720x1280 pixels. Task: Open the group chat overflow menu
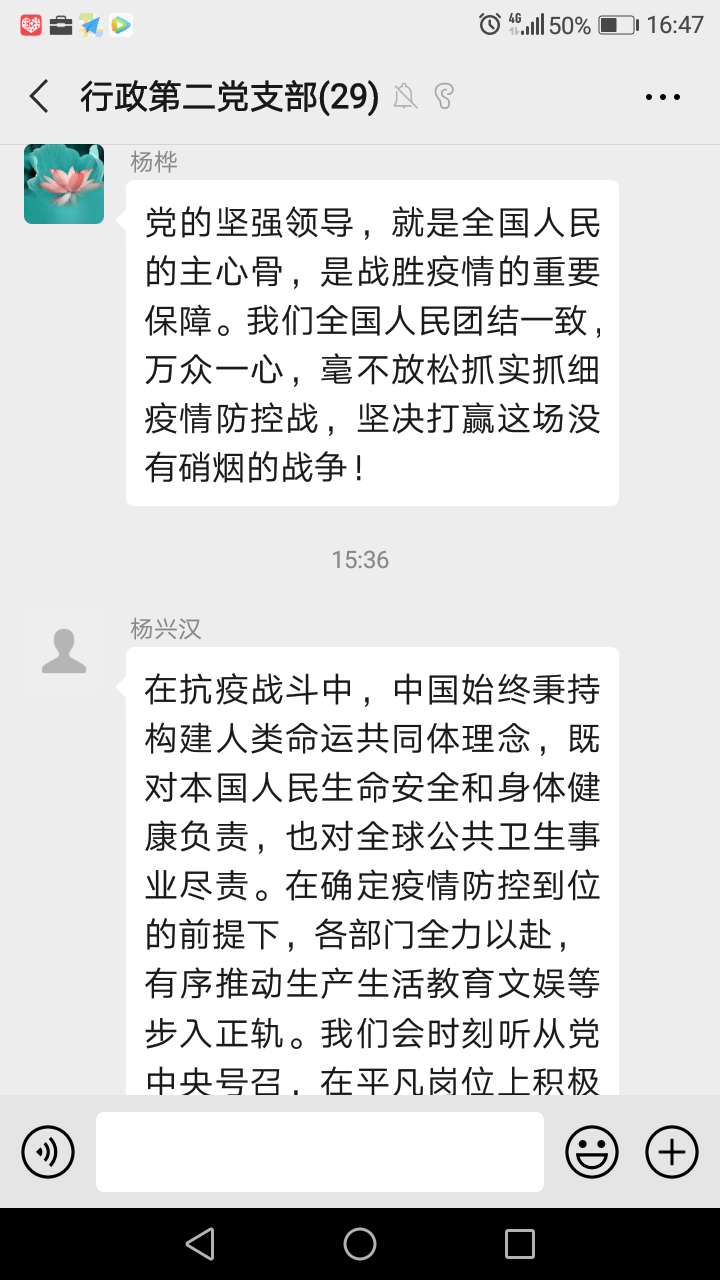(662, 97)
